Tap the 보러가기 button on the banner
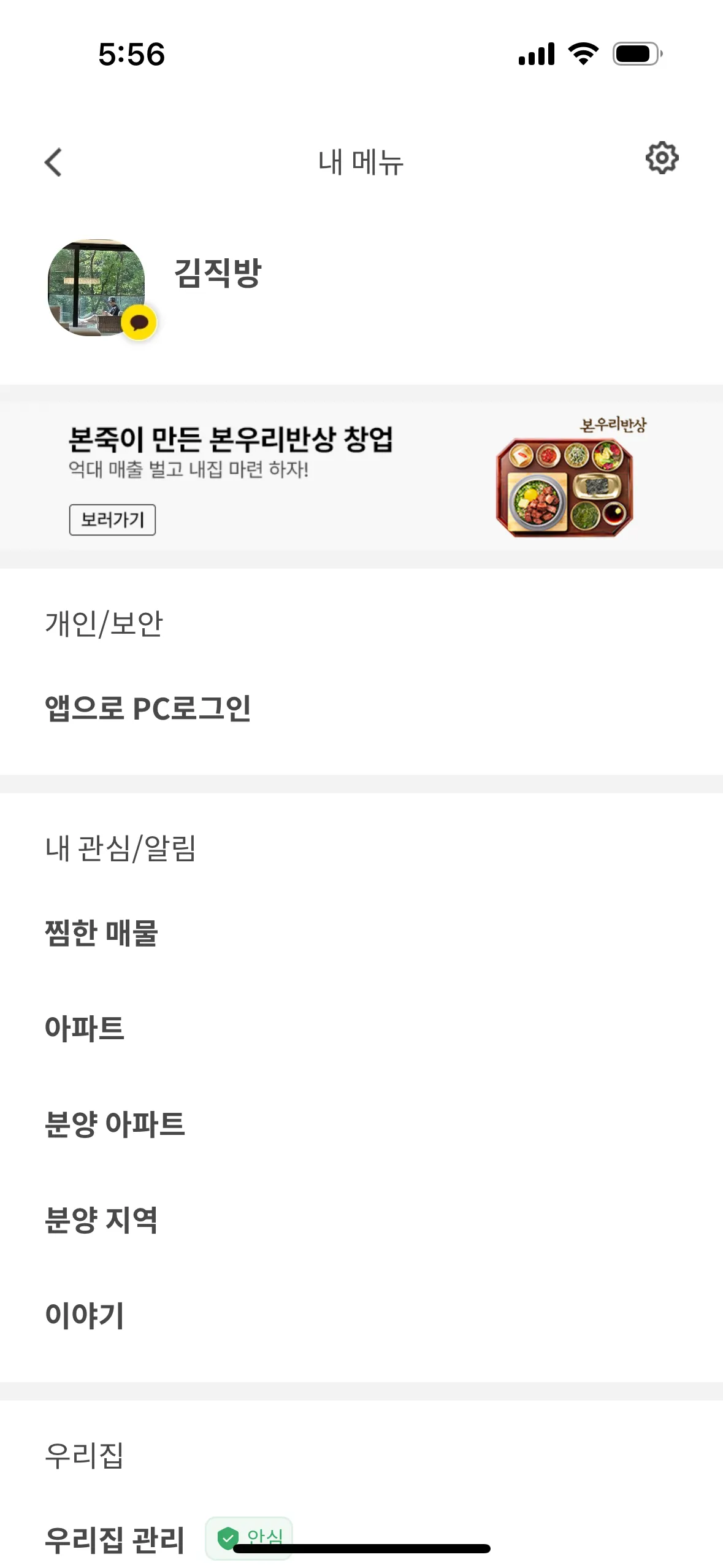 (112, 520)
